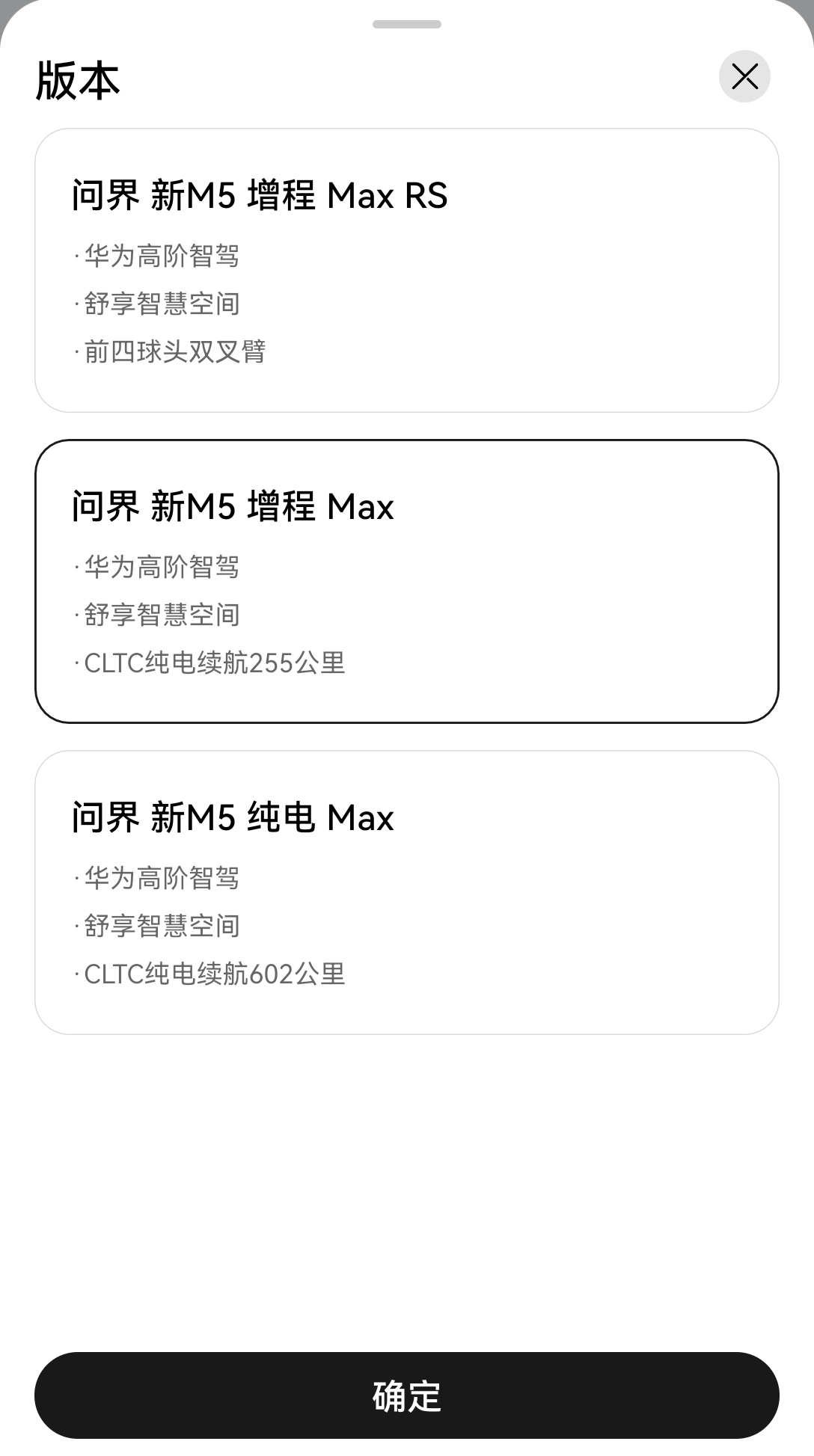Viewport: 814px width, 1456px height.
Task: Close the 版本 selection sheet
Action: point(744,76)
